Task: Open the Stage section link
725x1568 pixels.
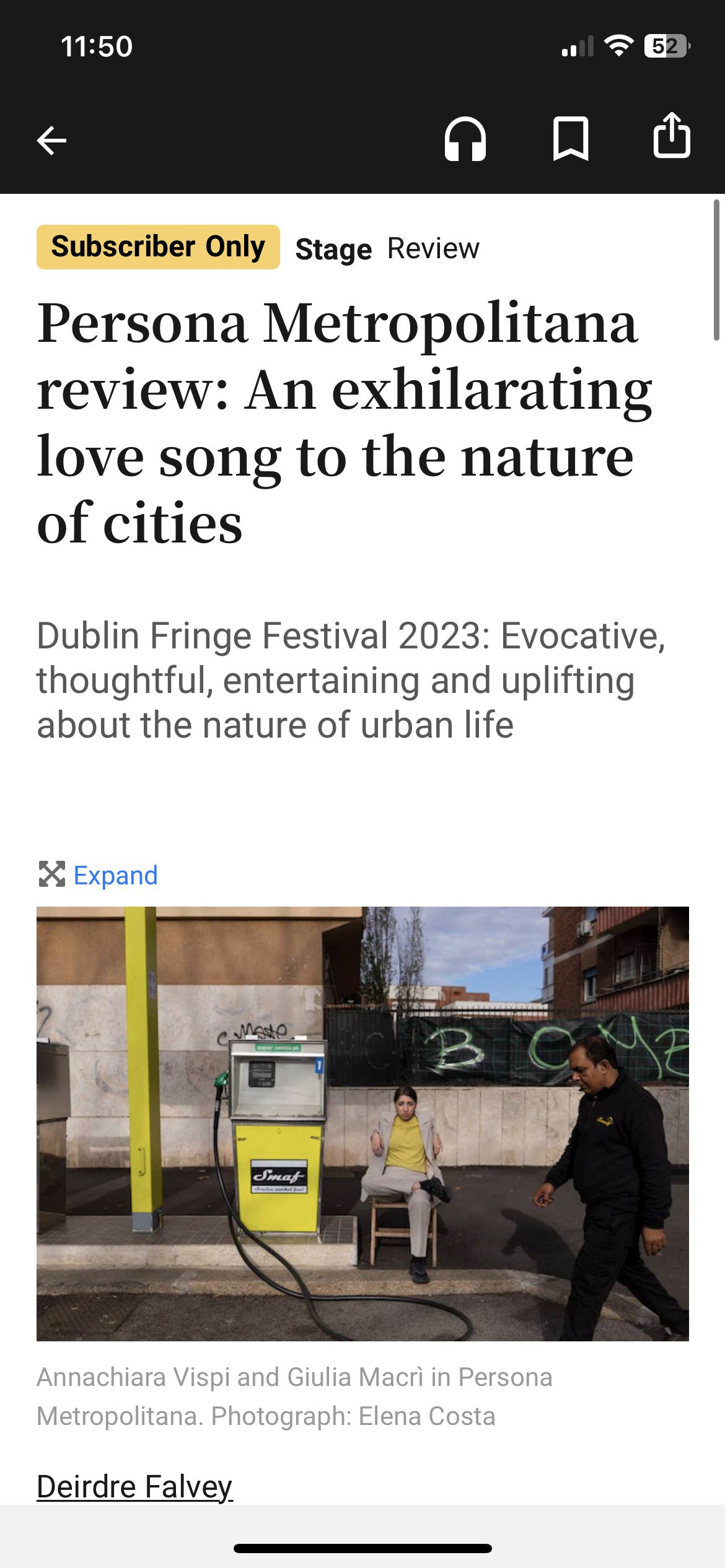Action: [x=333, y=249]
